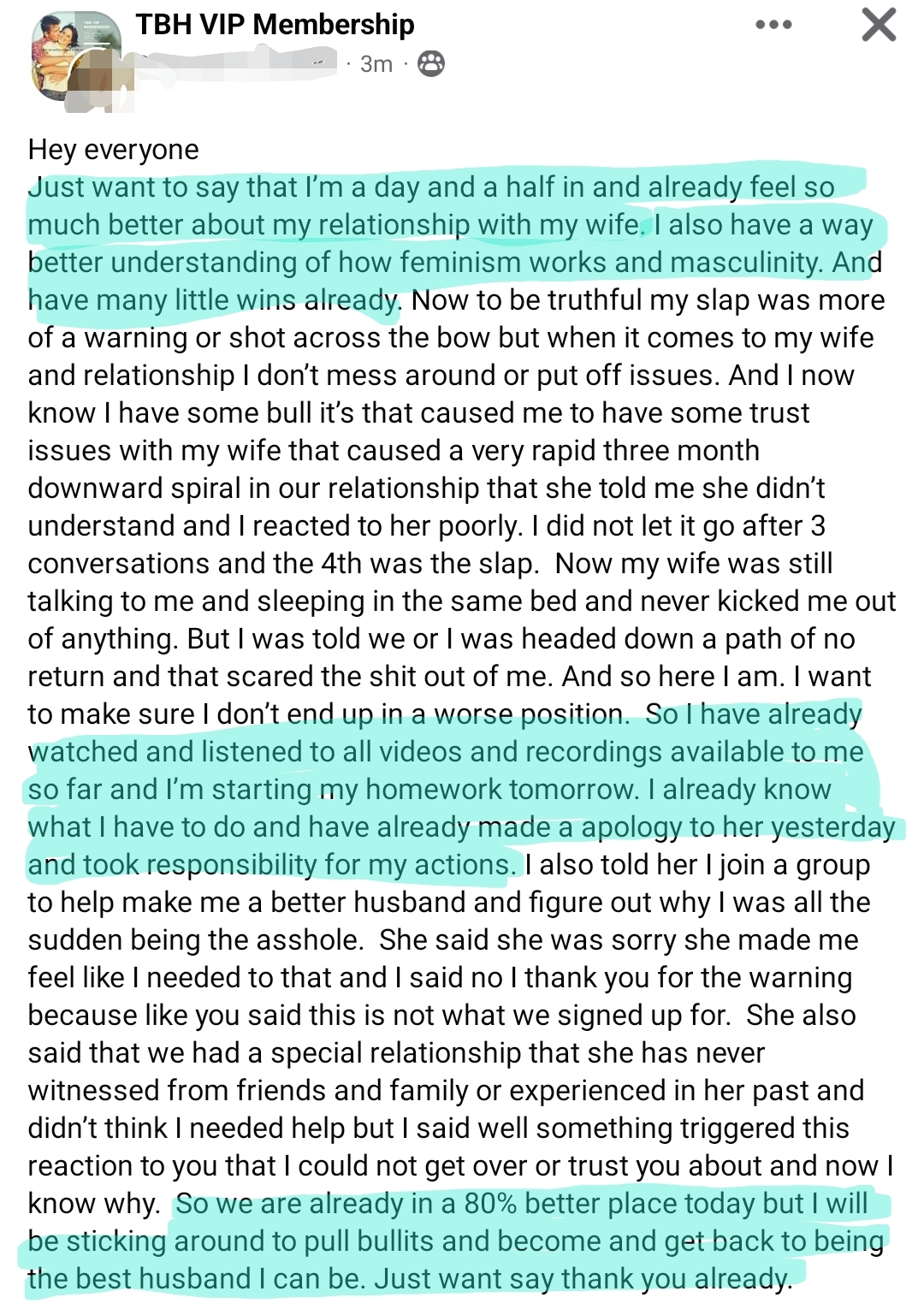924x1309 pixels.
Task: Open the TBH VIP Membership group
Action: coord(275,25)
